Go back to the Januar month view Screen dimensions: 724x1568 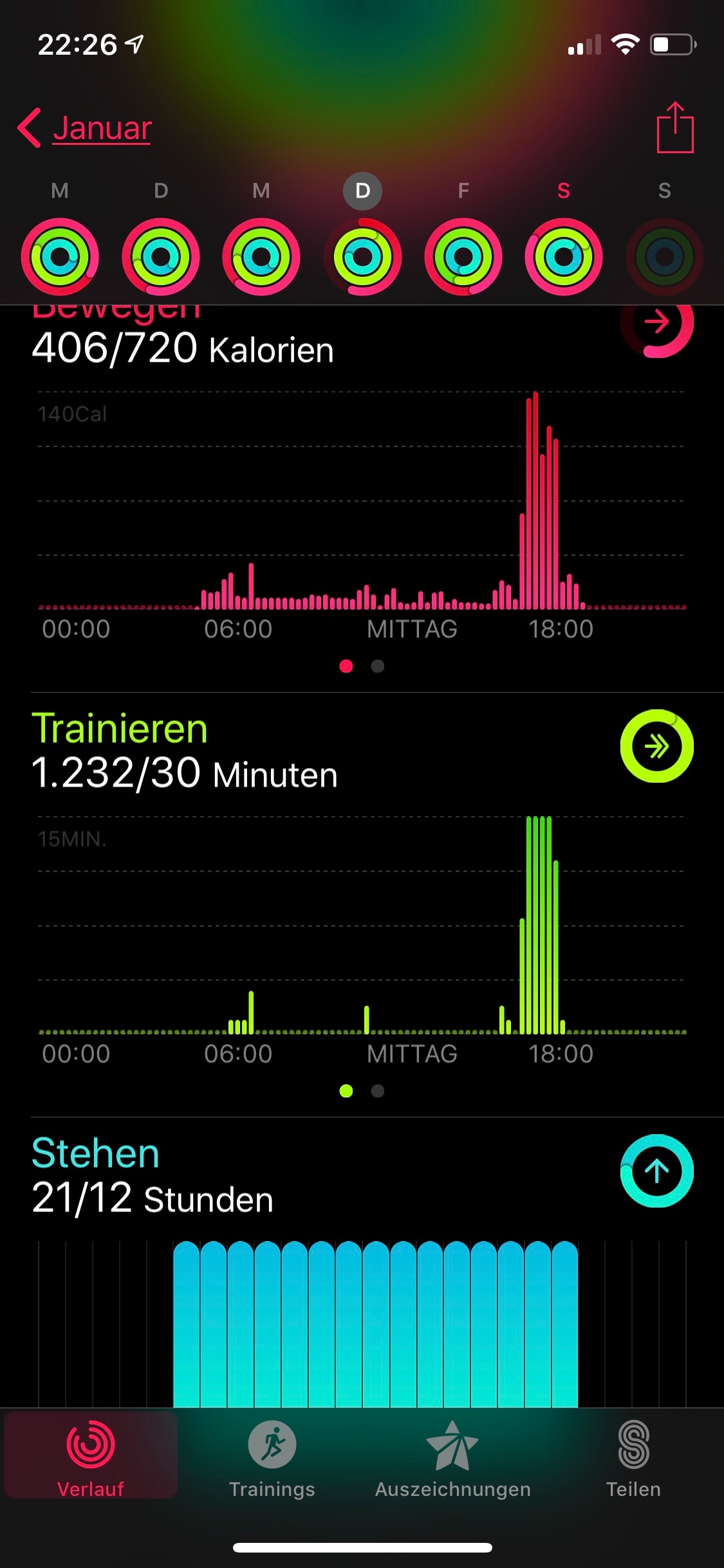(85, 128)
